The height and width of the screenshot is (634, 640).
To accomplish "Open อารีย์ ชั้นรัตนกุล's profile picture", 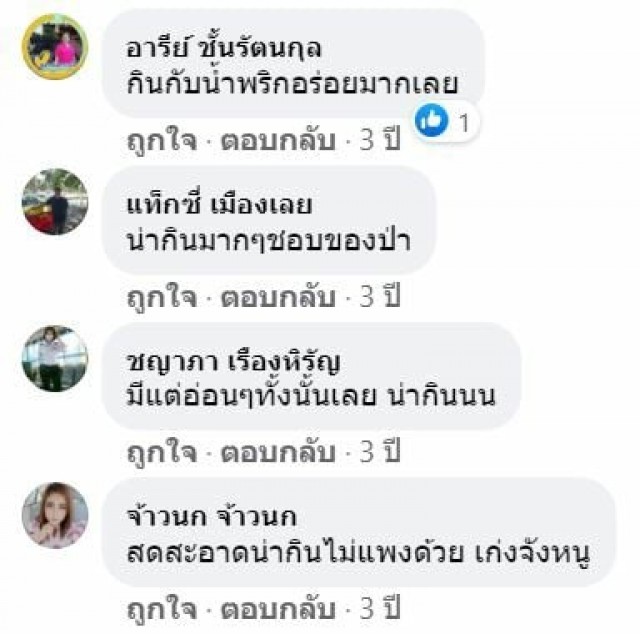I will coord(55,46).
